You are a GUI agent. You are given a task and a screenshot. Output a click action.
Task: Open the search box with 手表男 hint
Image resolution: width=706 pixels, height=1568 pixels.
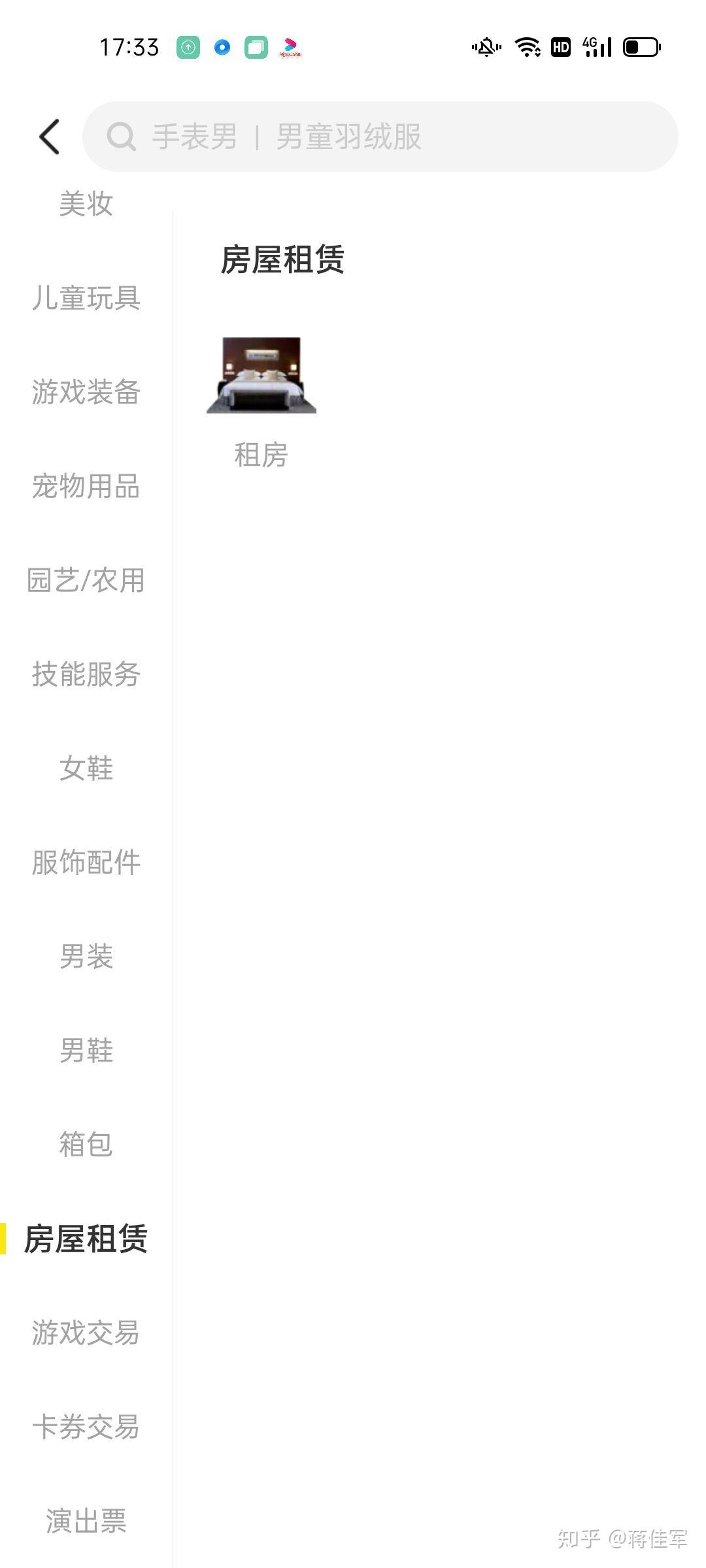pos(379,137)
